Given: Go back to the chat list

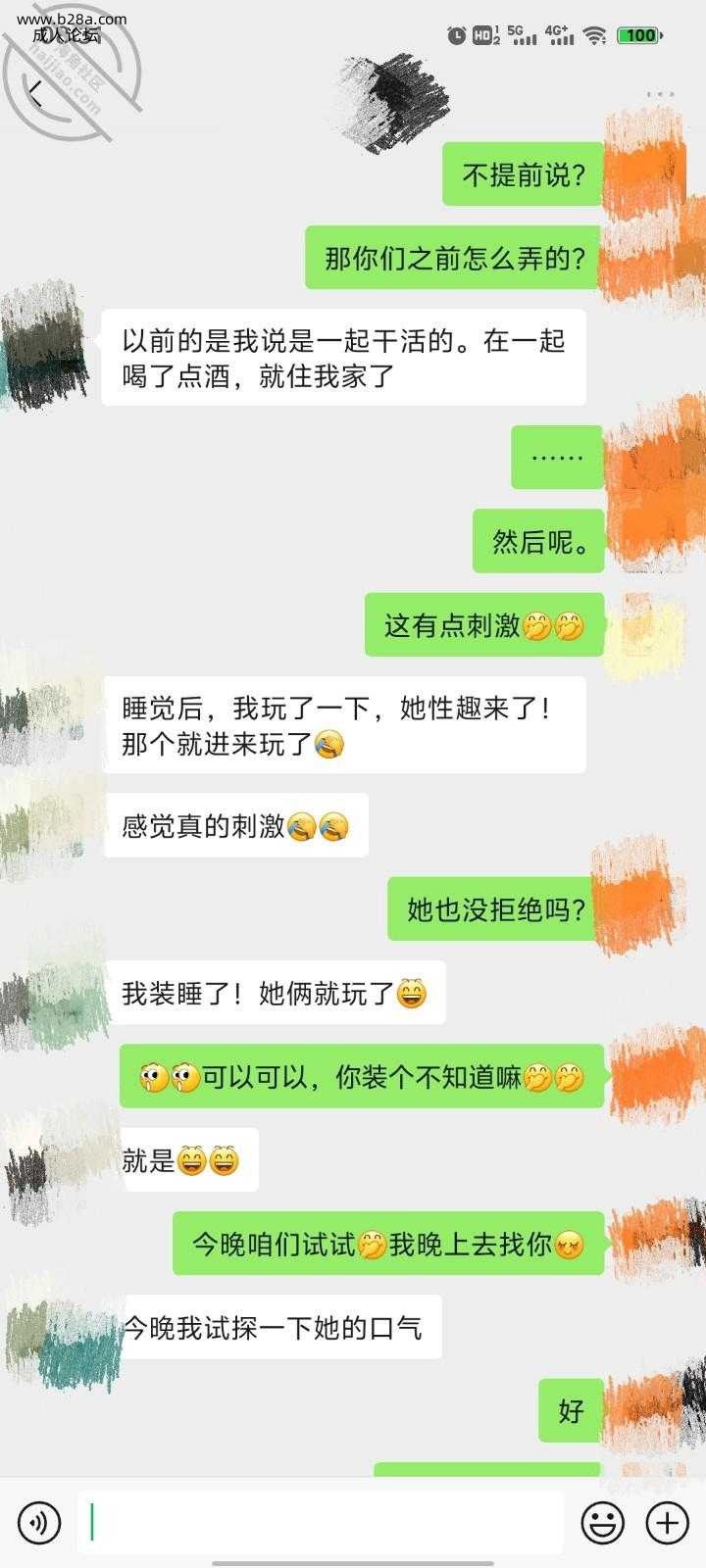Looking at the screenshot, I should pyautogui.click(x=35, y=93).
